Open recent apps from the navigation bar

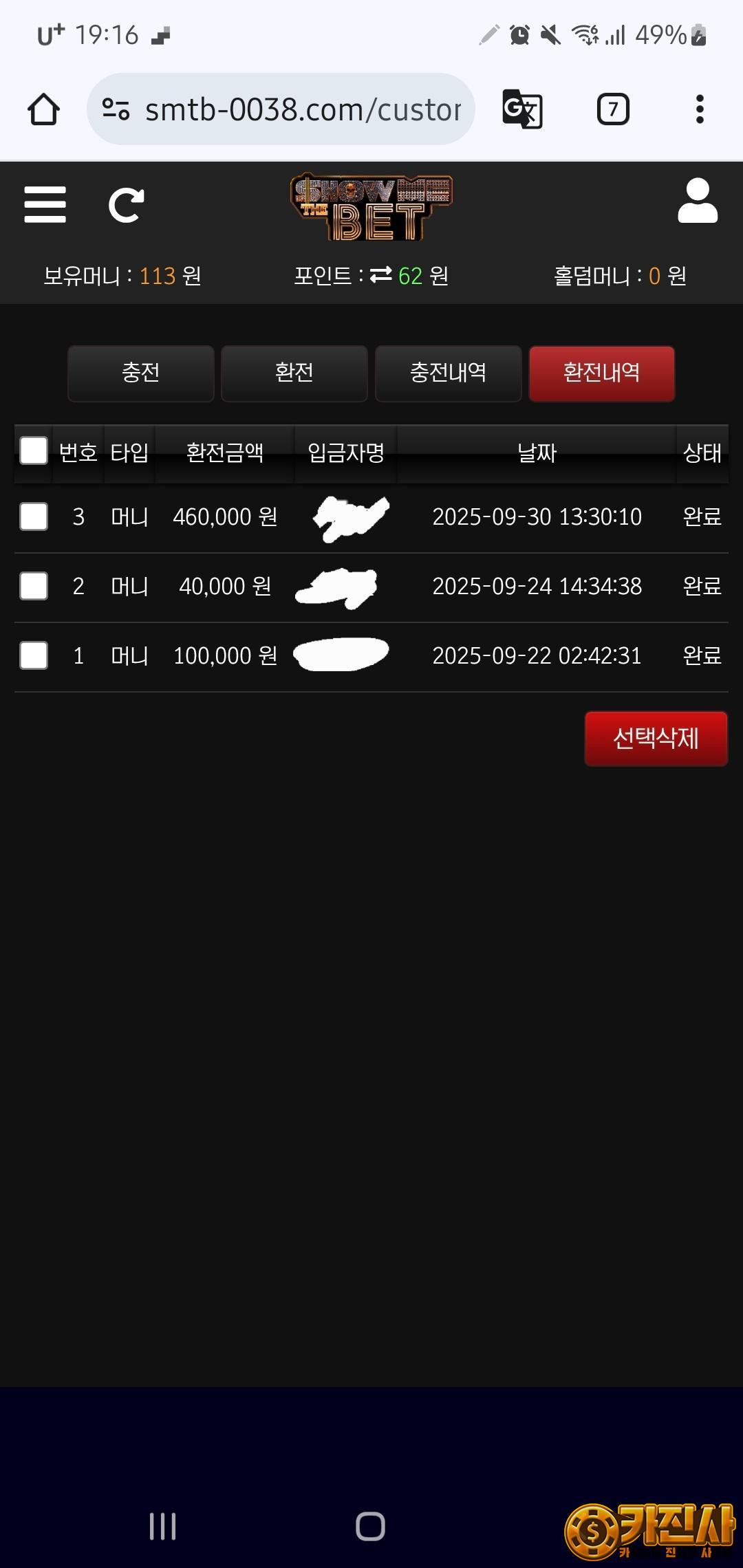163,1526
